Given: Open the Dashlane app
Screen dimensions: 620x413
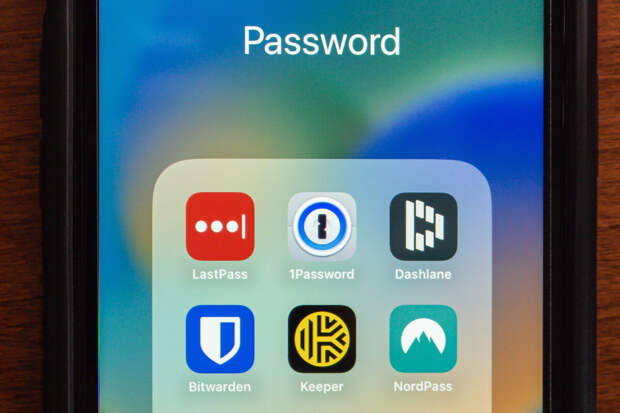Looking at the screenshot, I should pos(423,226).
